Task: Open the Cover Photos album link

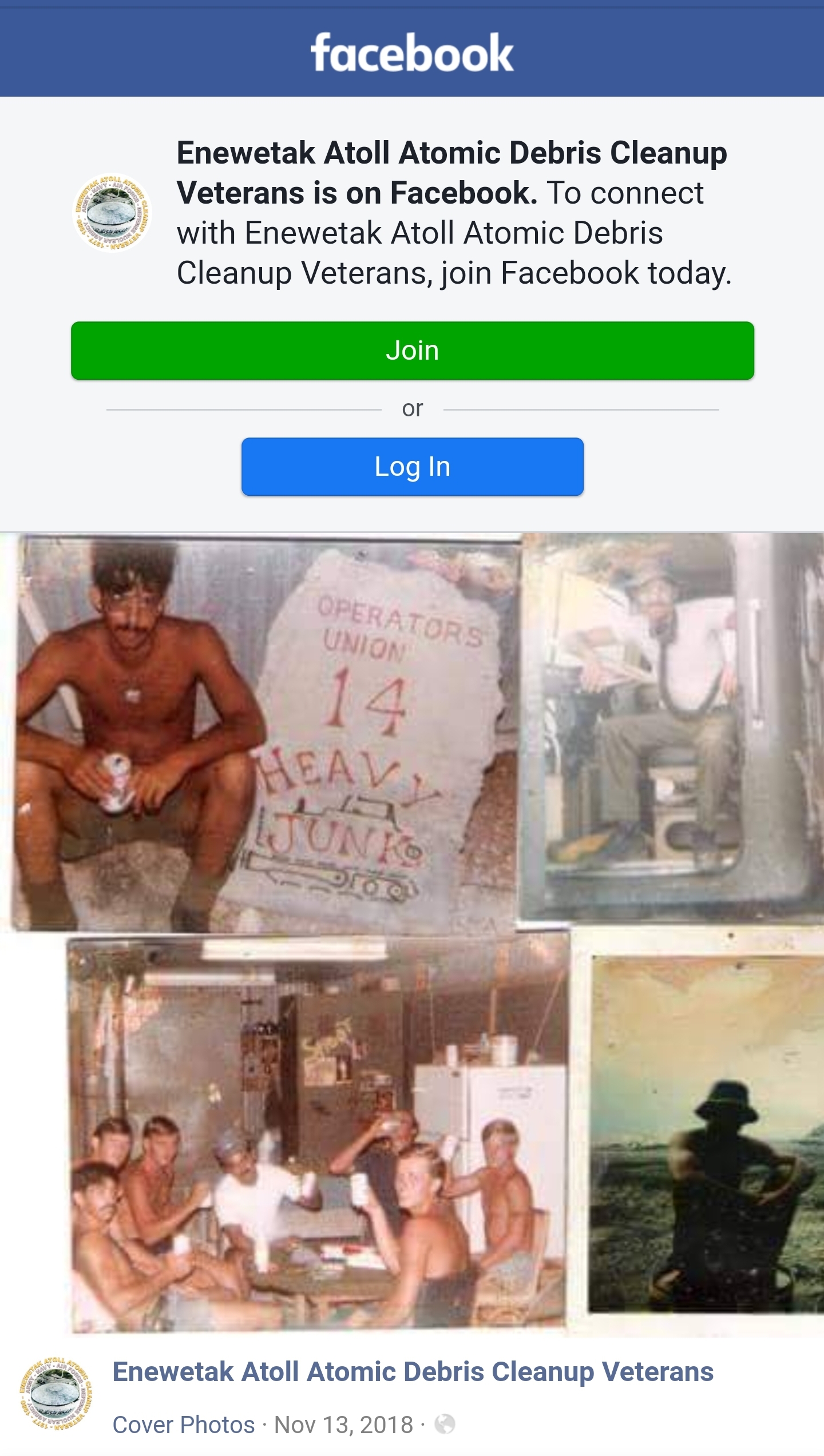Action: point(183,1425)
